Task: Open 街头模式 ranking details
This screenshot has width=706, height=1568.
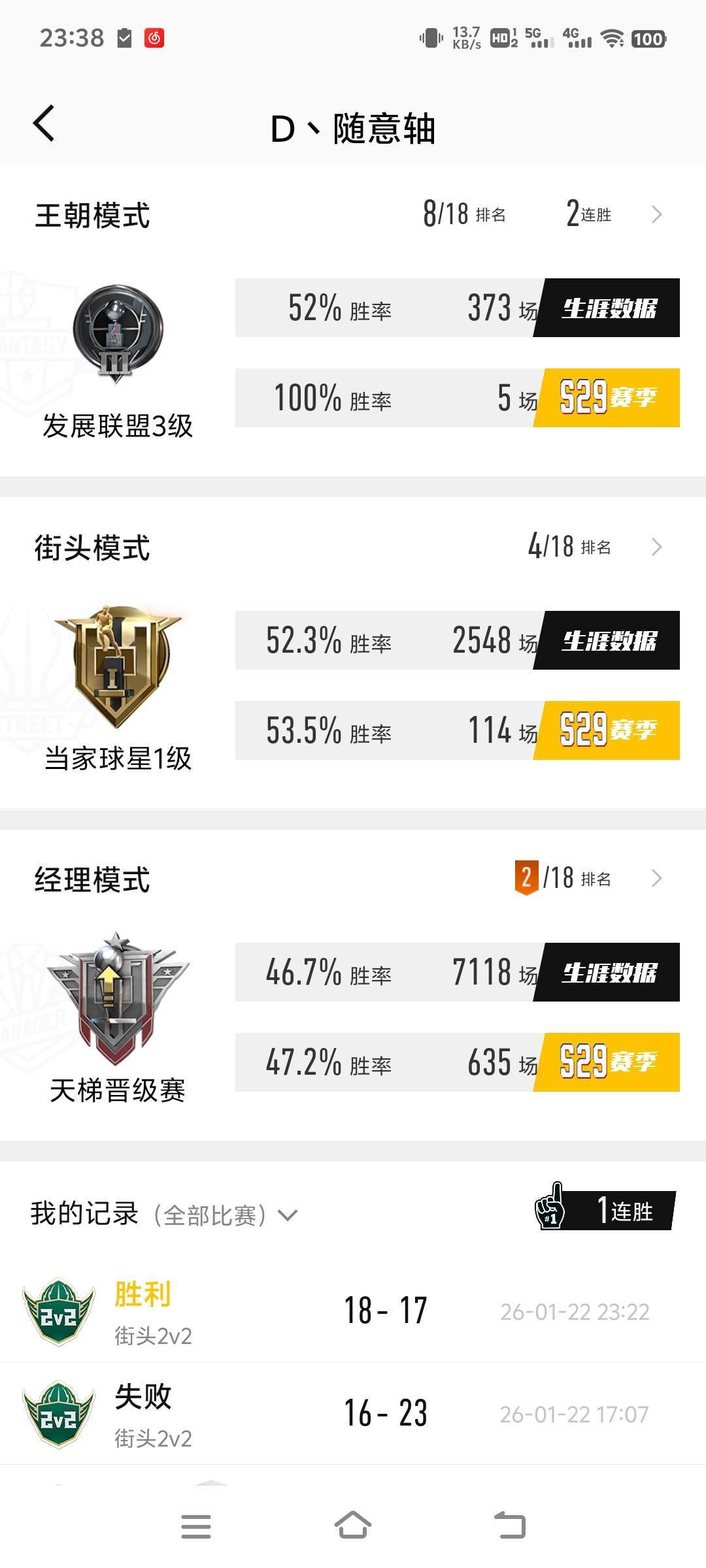Action: [x=656, y=547]
